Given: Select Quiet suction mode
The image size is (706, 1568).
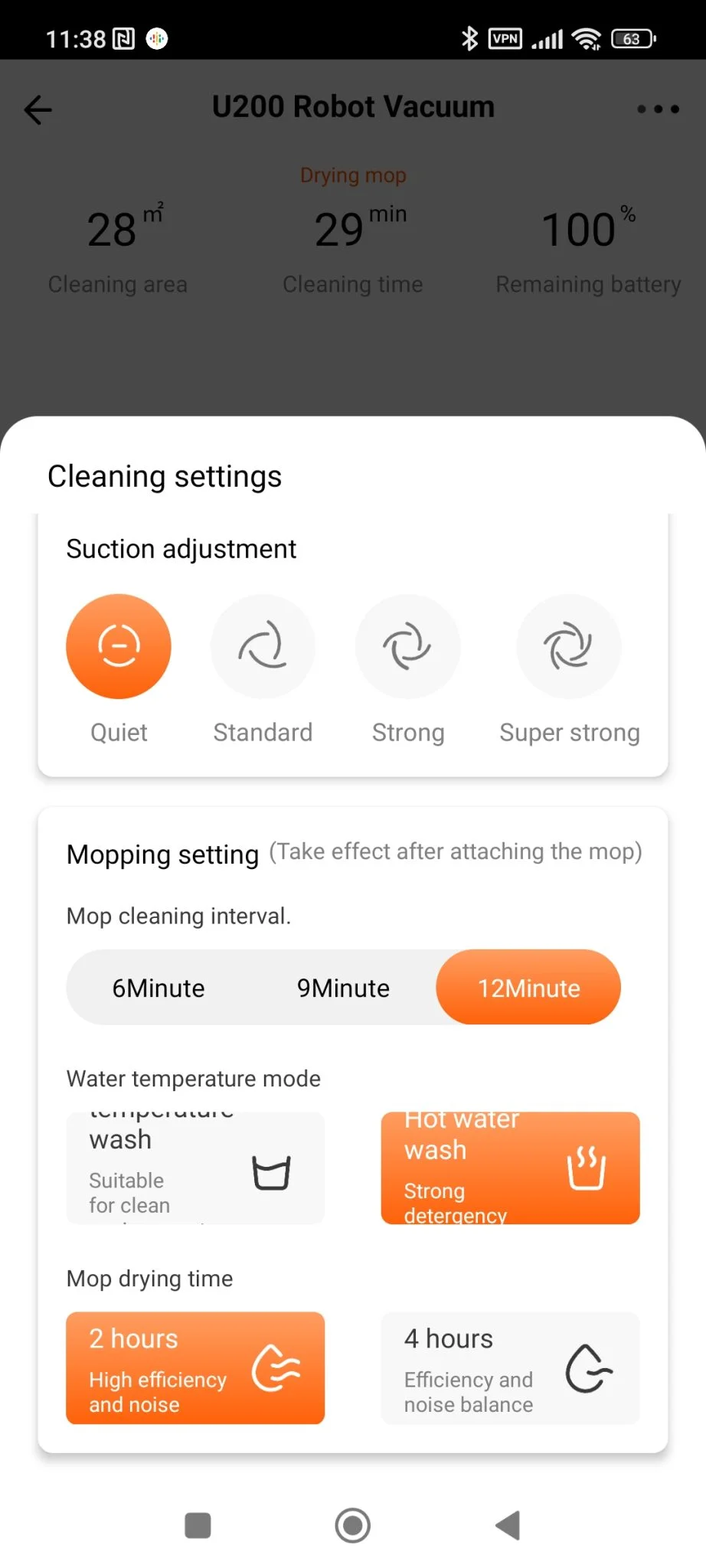Looking at the screenshot, I should coord(119,647).
